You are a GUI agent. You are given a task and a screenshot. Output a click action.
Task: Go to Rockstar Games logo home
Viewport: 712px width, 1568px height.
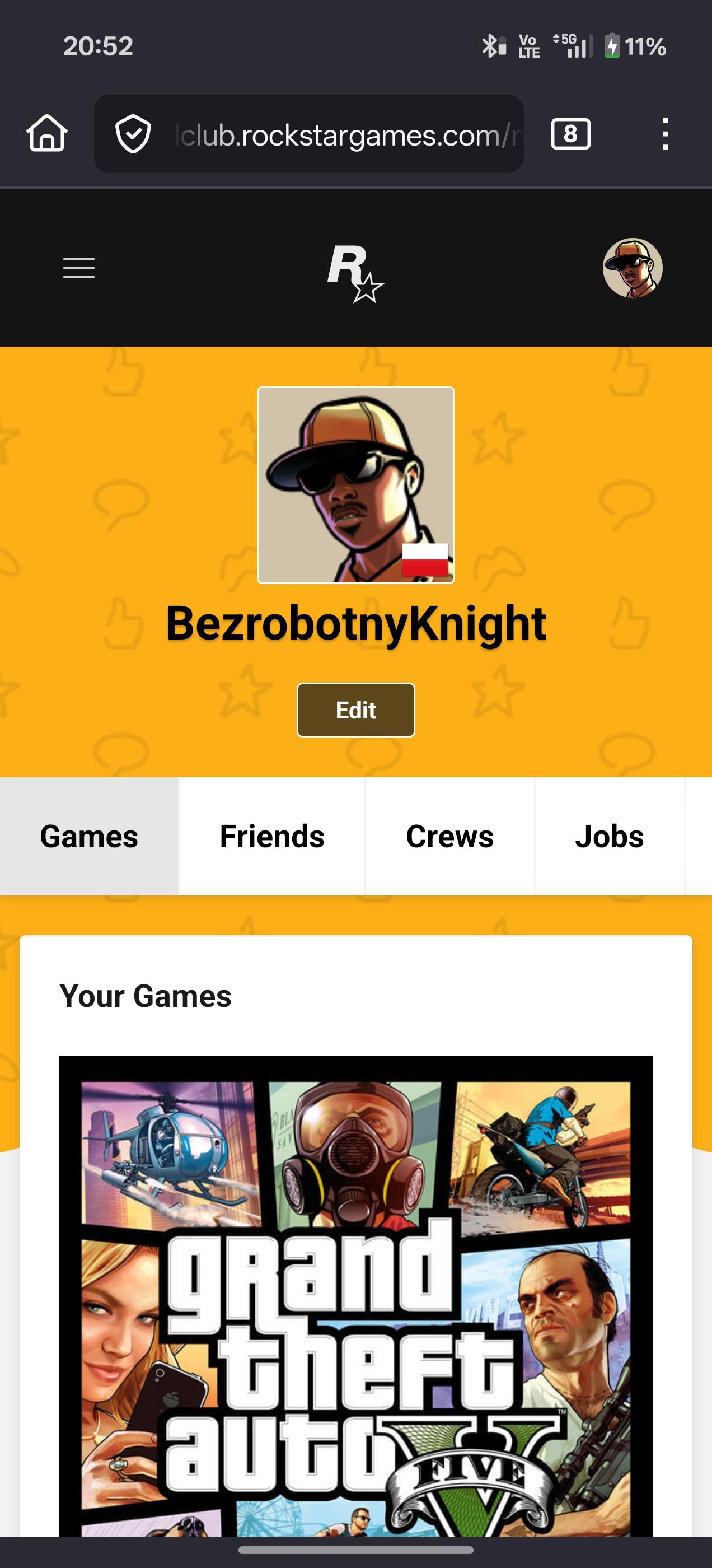pyautogui.click(x=355, y=273)
